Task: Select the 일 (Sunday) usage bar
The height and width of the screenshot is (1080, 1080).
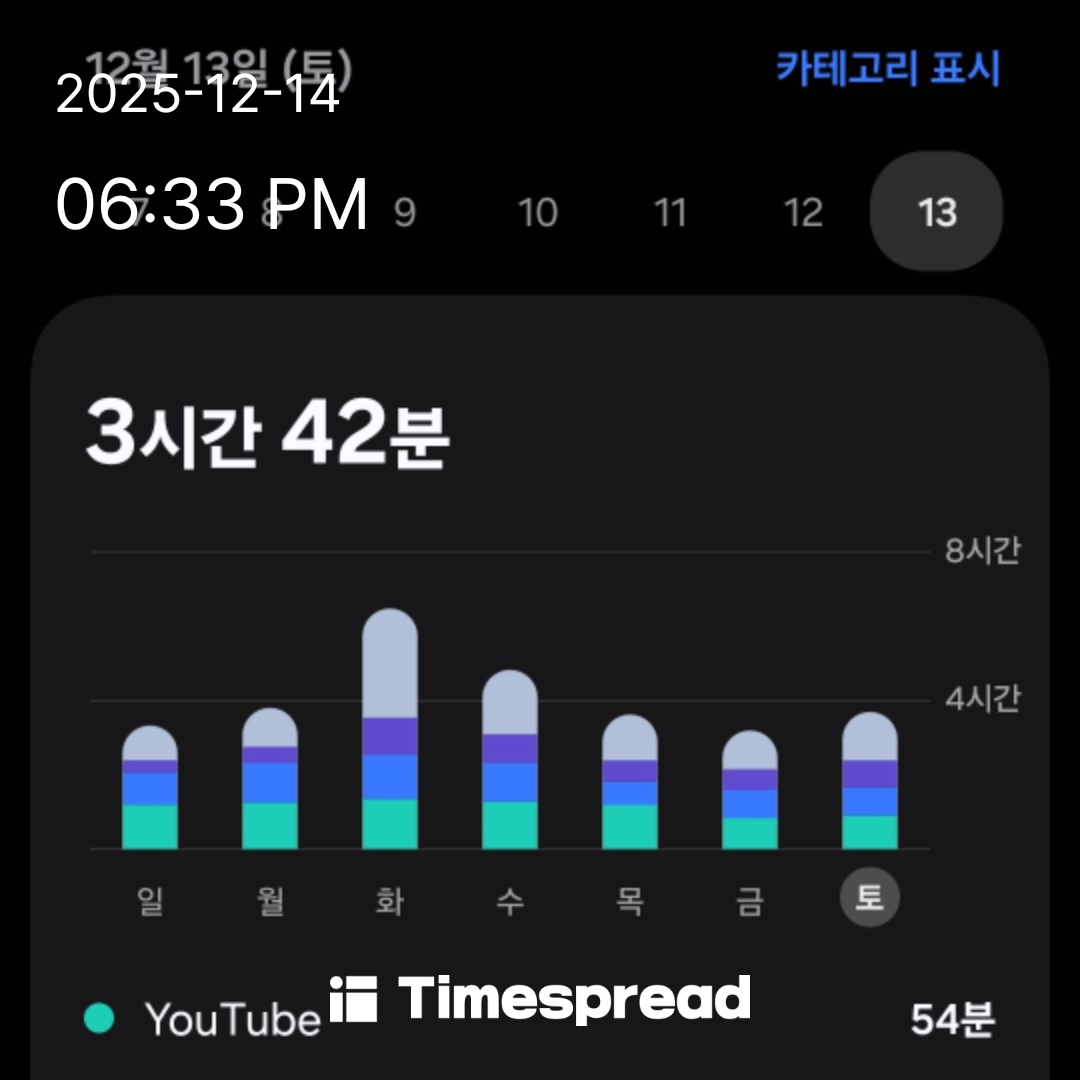Action: pos(150,789)
